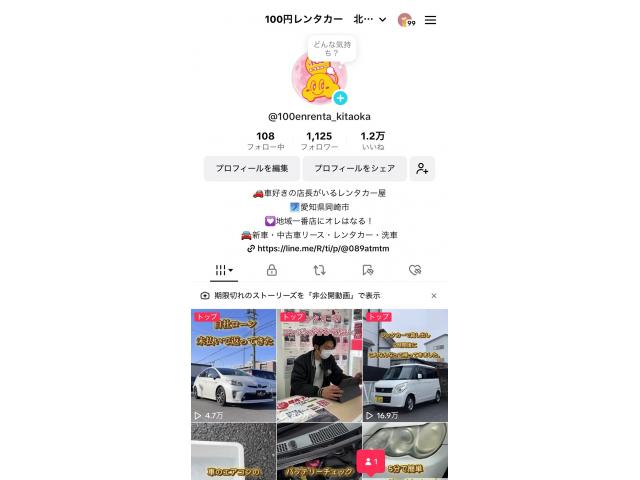Image resolution: width=640 pixels, height=480 pixels.
Task: Dismiss the expired stories banner
Action: coord(433,296)
